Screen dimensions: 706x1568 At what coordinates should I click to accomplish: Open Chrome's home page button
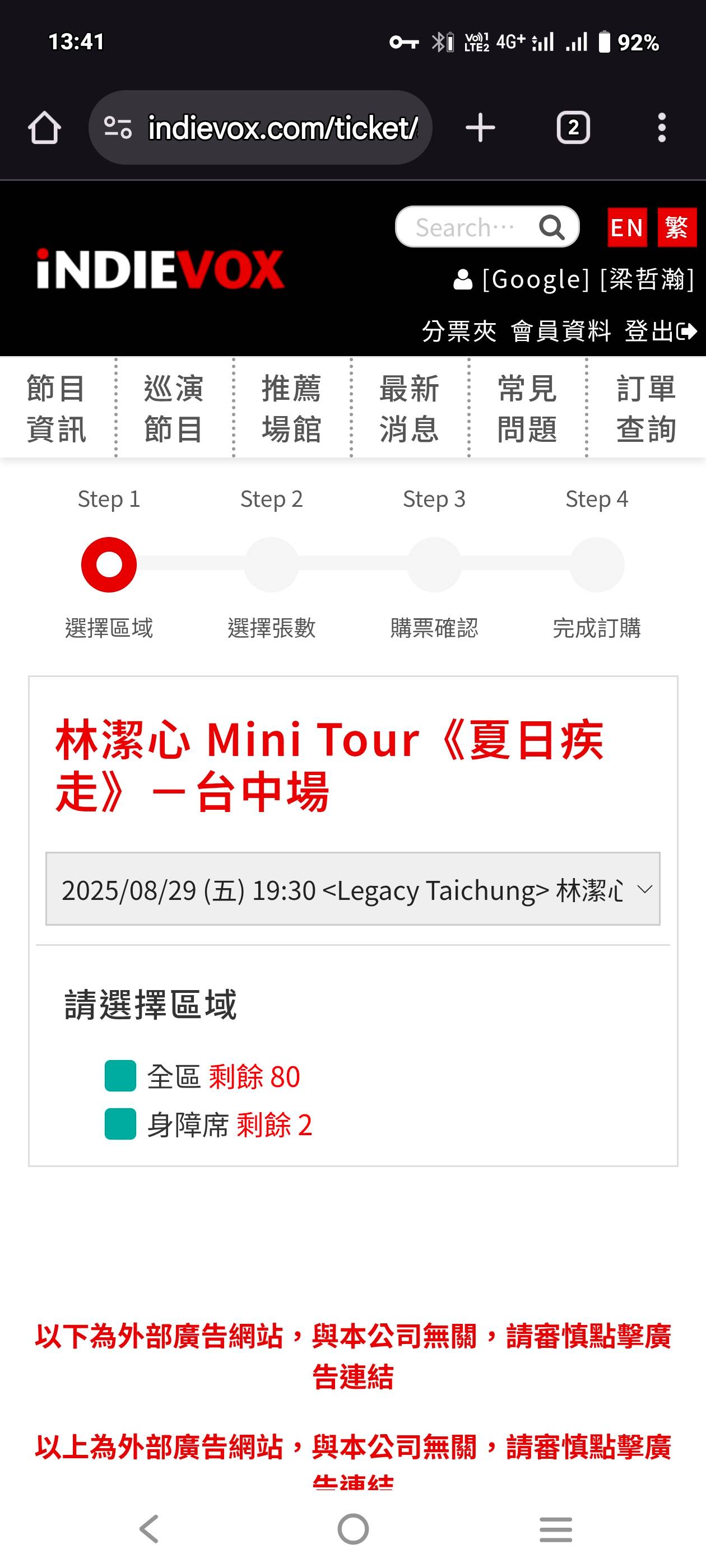(44, 128)
